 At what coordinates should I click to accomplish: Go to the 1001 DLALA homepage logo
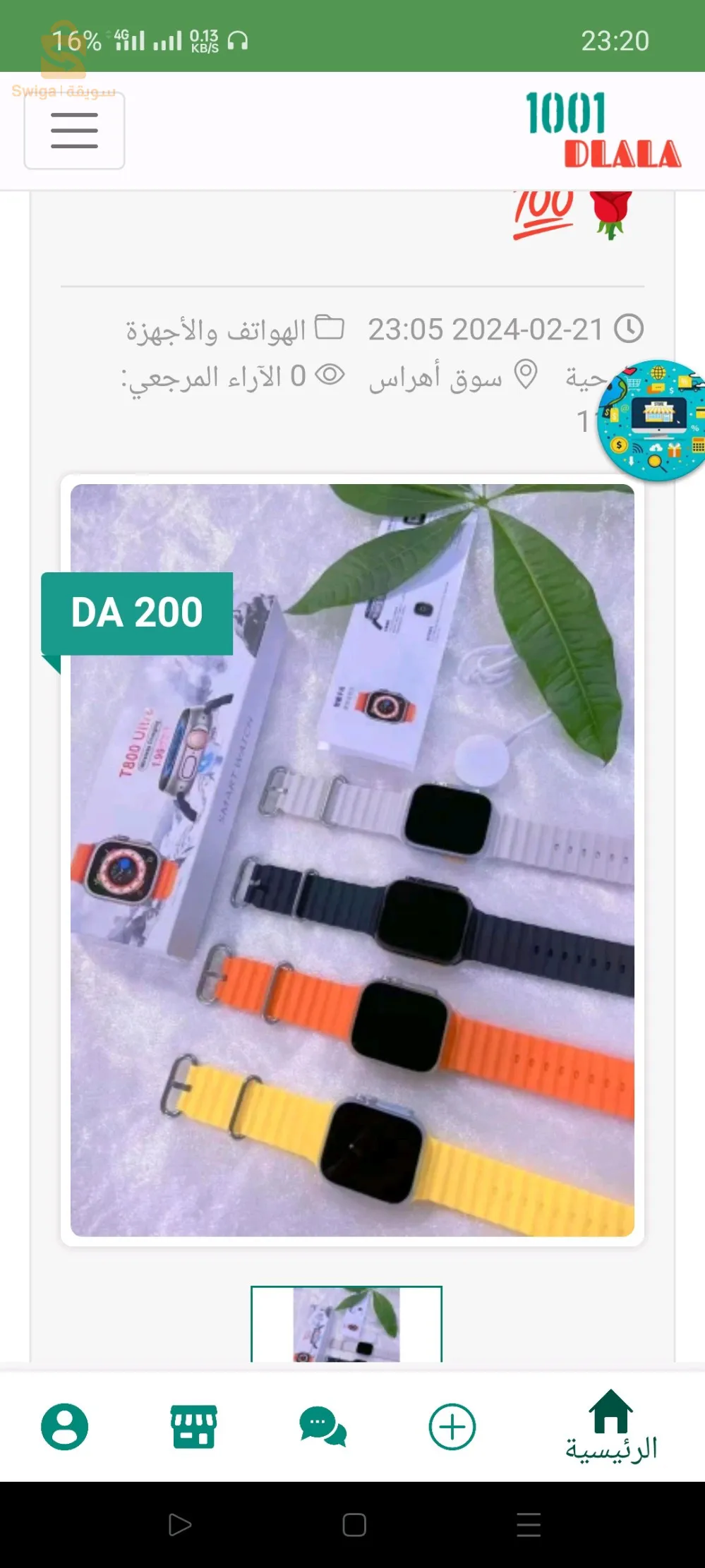click(x=603, y=131)
